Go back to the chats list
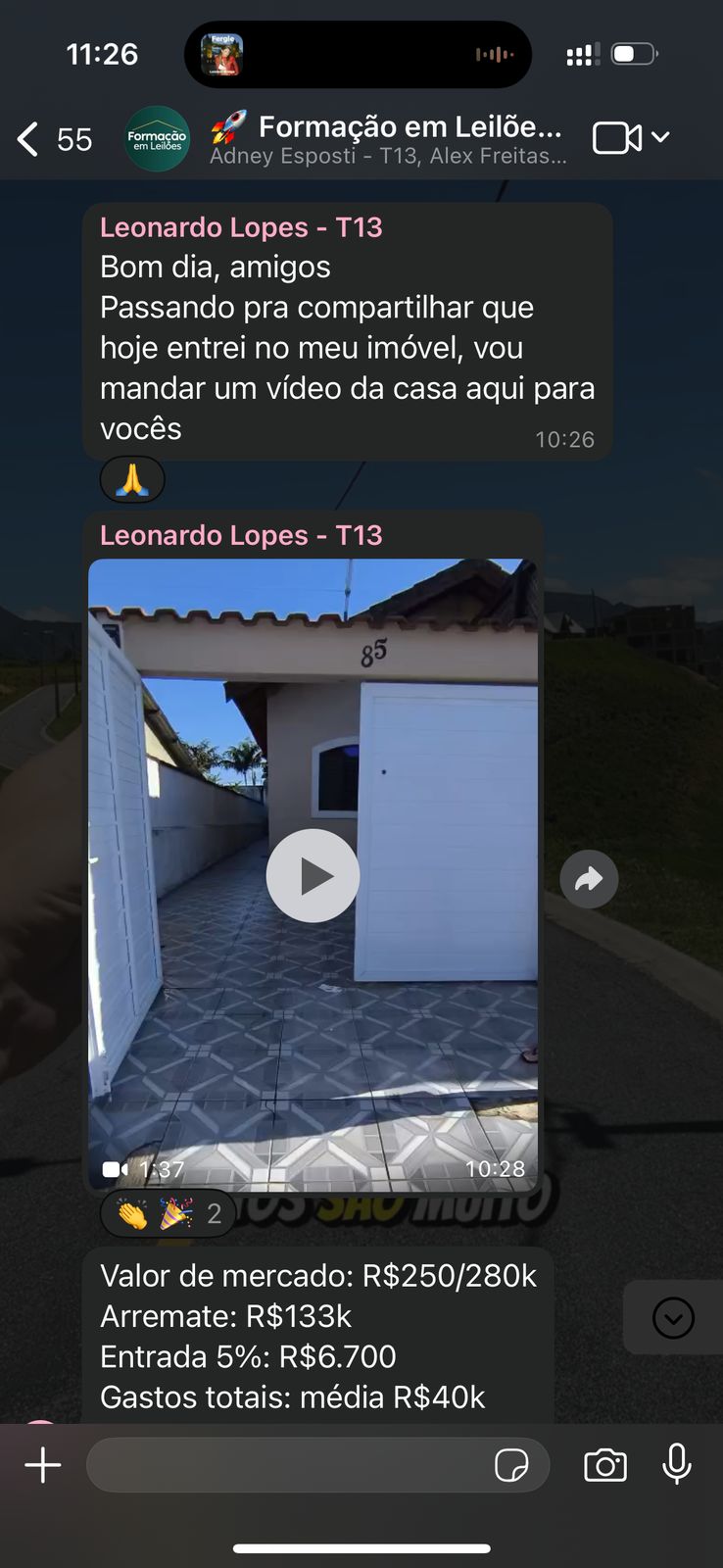Viewport: 723px width, 1568px height. [29, 139]
